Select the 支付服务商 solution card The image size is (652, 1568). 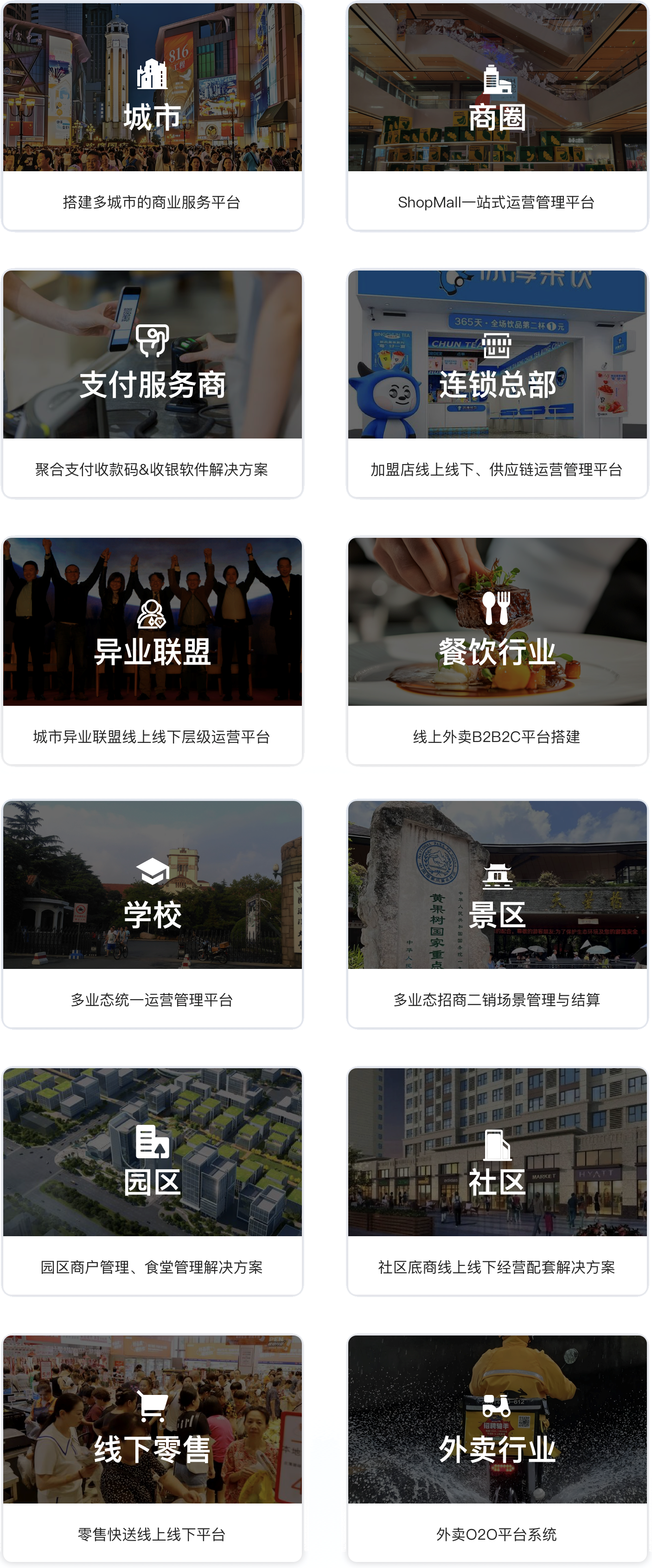[152, 383]
